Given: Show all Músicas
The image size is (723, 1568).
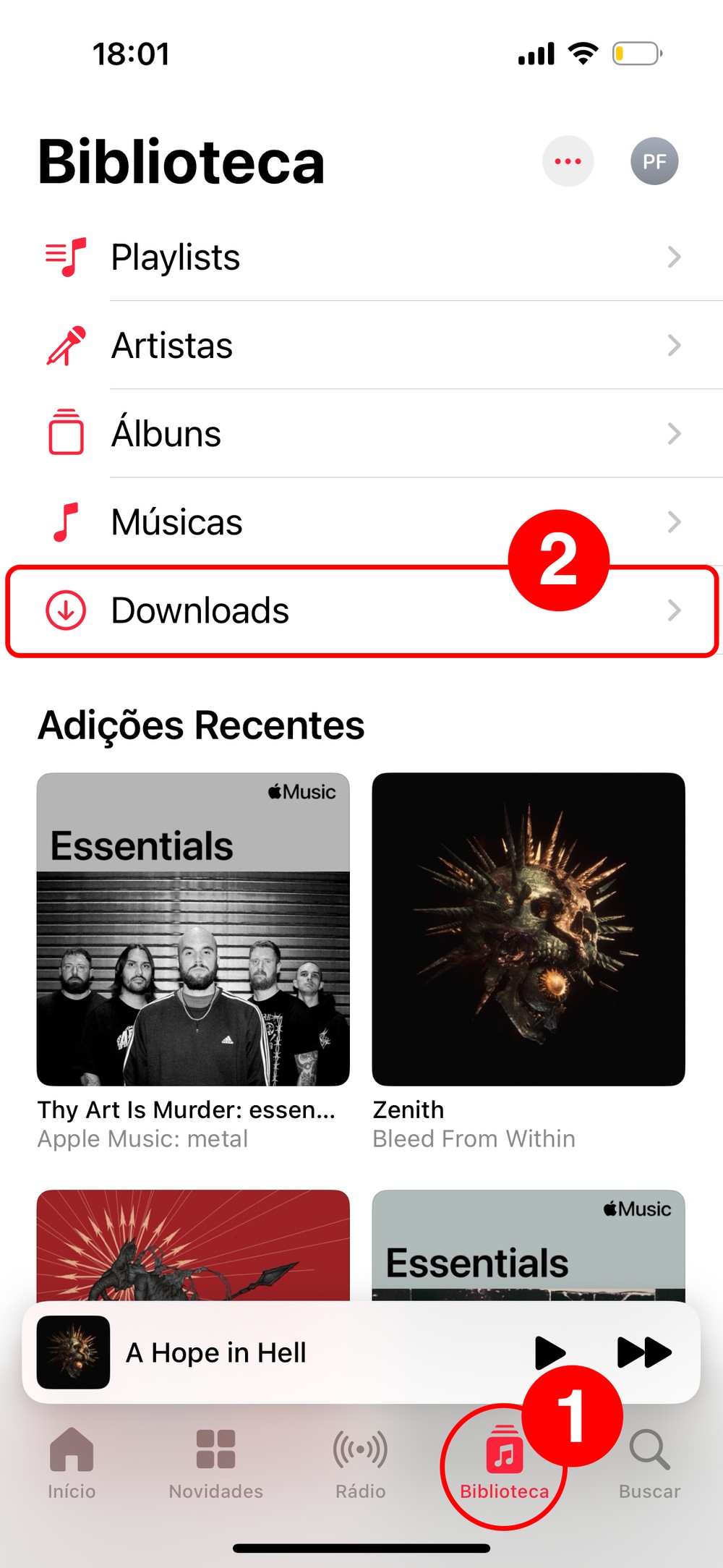Looking at the screenshot, I should [289, 522].
